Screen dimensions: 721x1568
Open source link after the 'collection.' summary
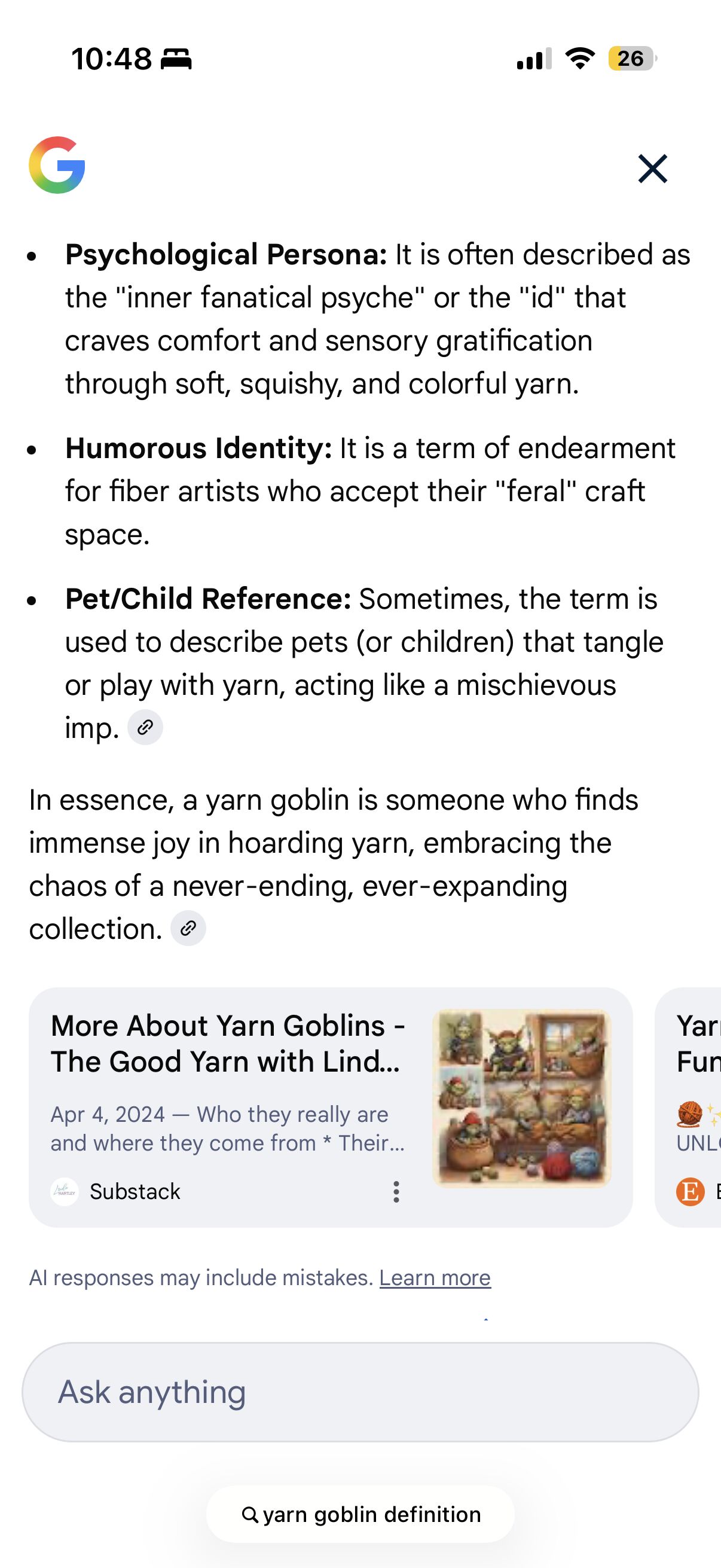[x=188, y=928]
